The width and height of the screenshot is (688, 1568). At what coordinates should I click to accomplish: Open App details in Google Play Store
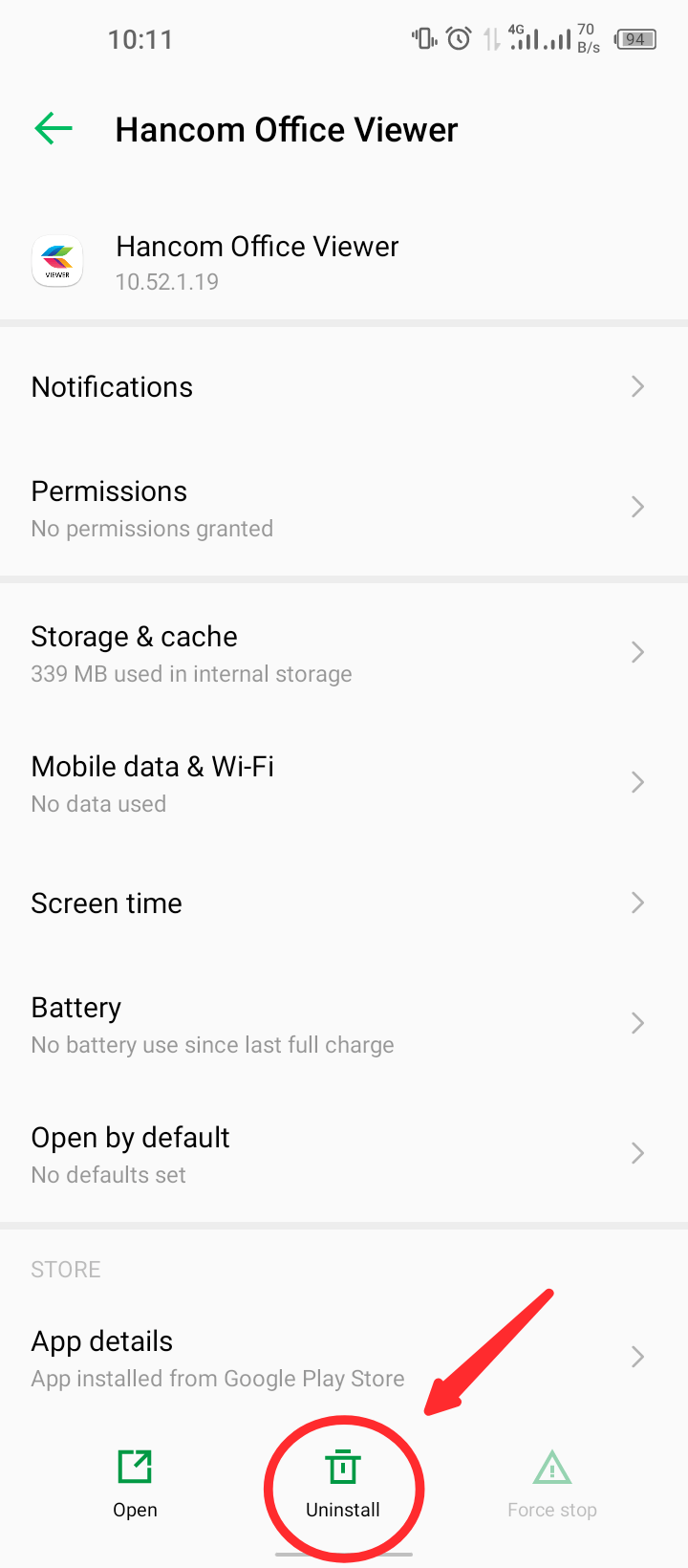[x=344, y=1356]
